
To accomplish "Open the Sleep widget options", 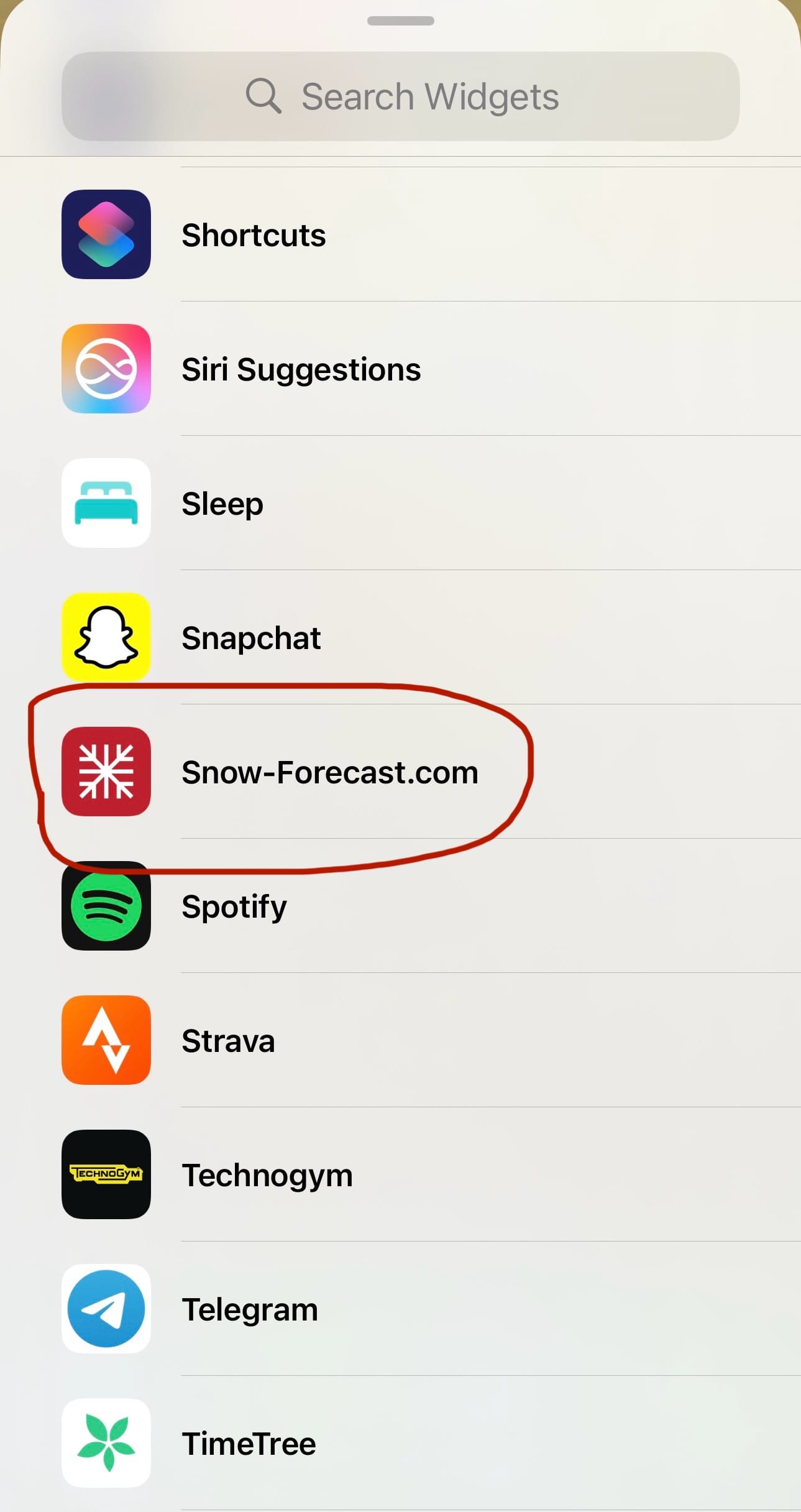I will point(222,504).
